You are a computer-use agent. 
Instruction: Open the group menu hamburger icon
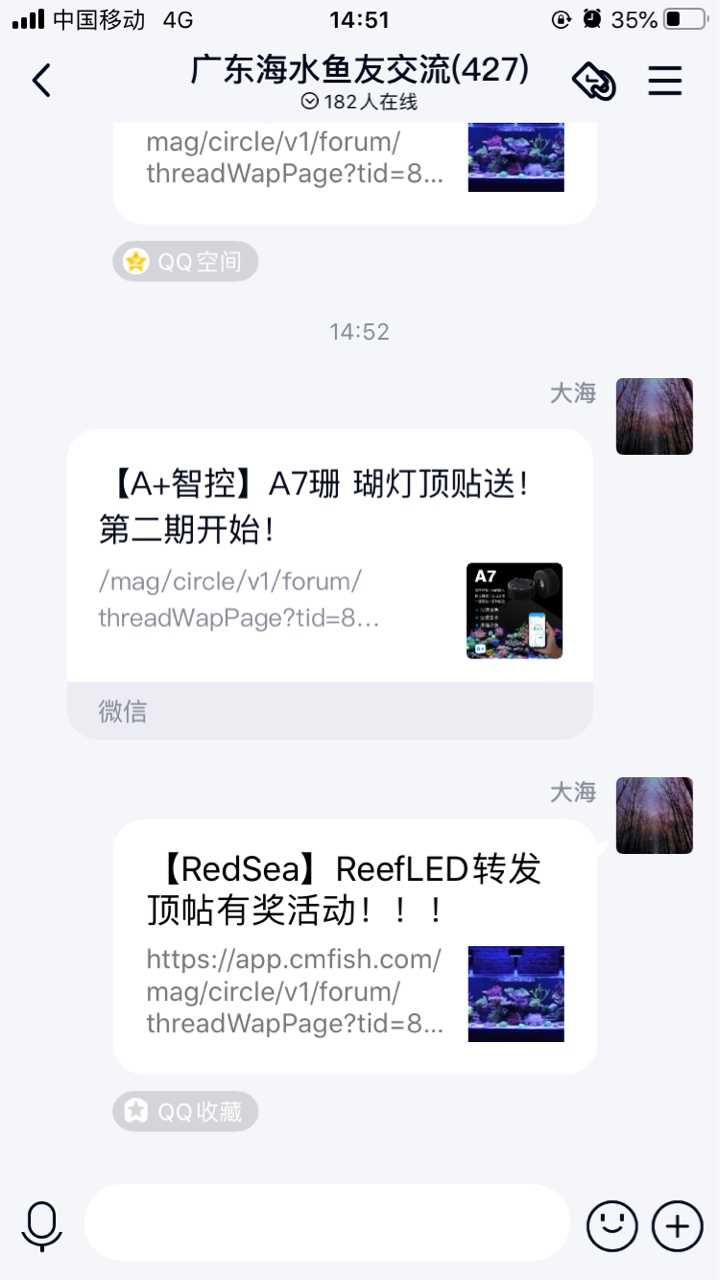point(665,81)
